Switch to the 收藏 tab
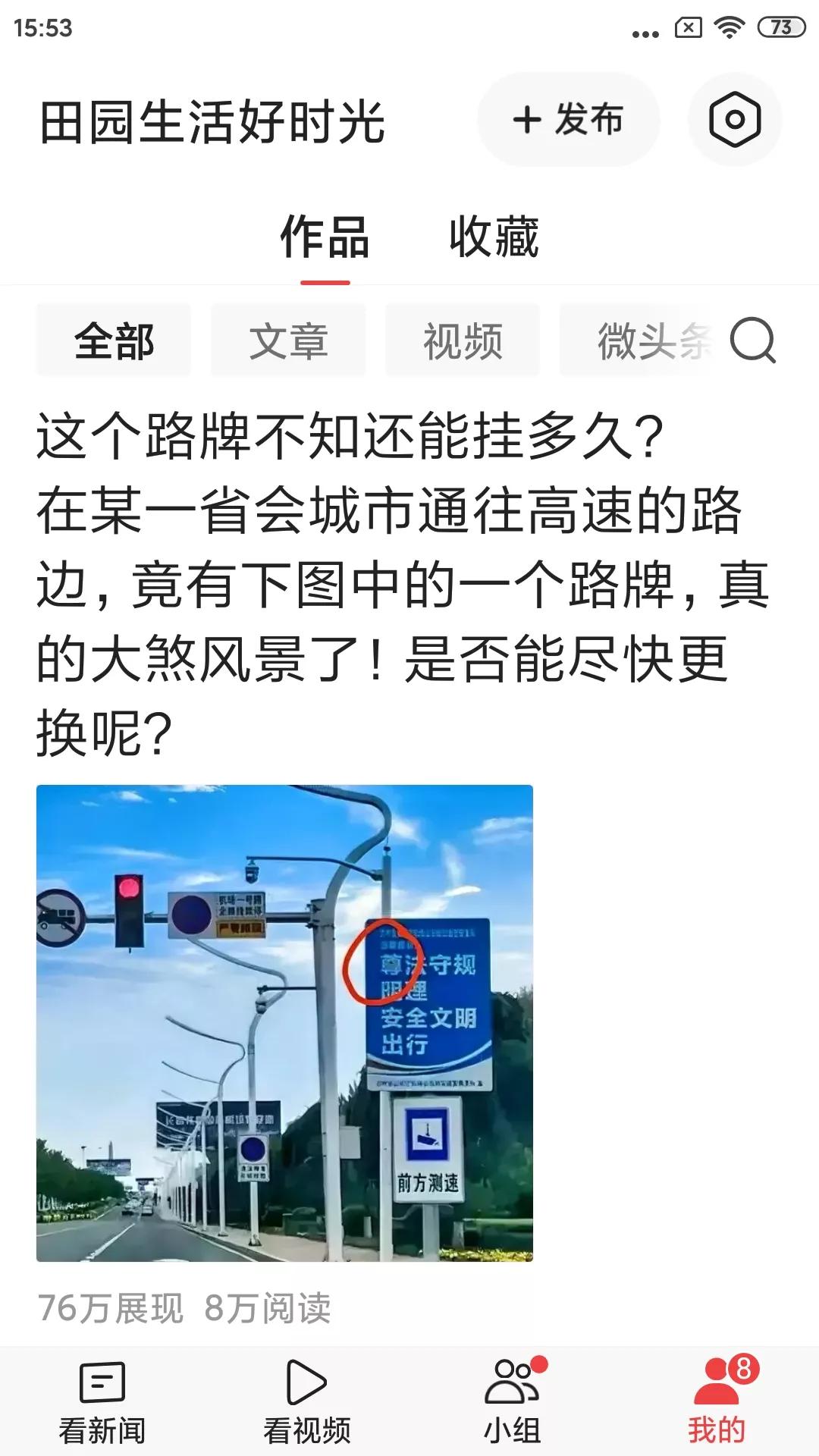Screen dimensions: 819x1456 494,237
